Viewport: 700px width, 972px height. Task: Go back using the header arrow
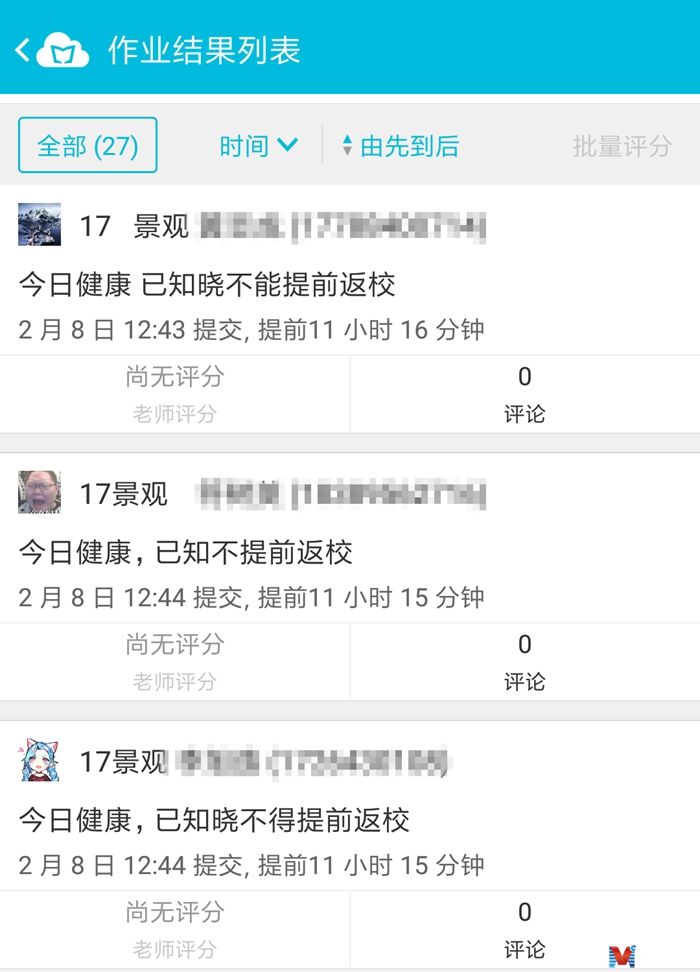(x=23, y=50)
